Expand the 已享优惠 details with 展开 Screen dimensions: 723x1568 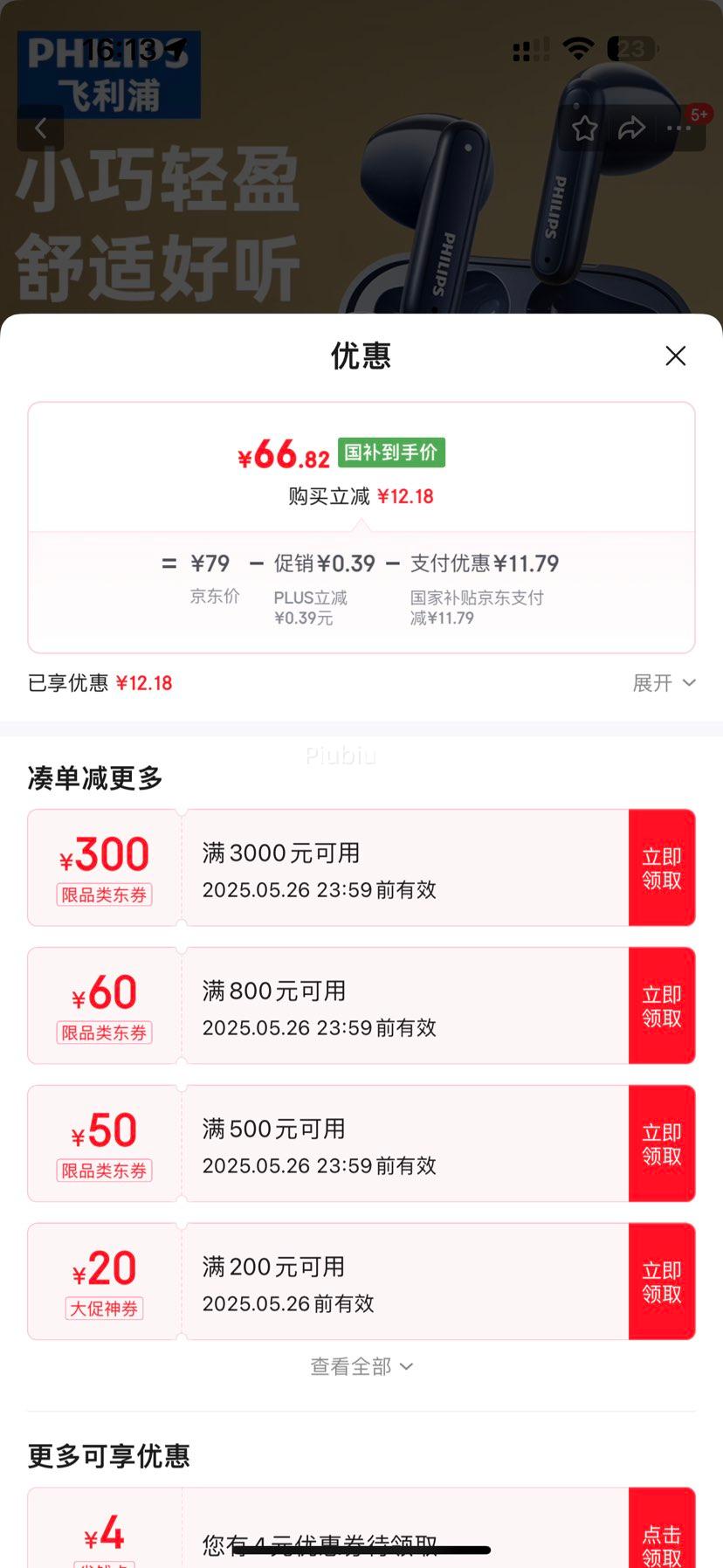[664, 683]
